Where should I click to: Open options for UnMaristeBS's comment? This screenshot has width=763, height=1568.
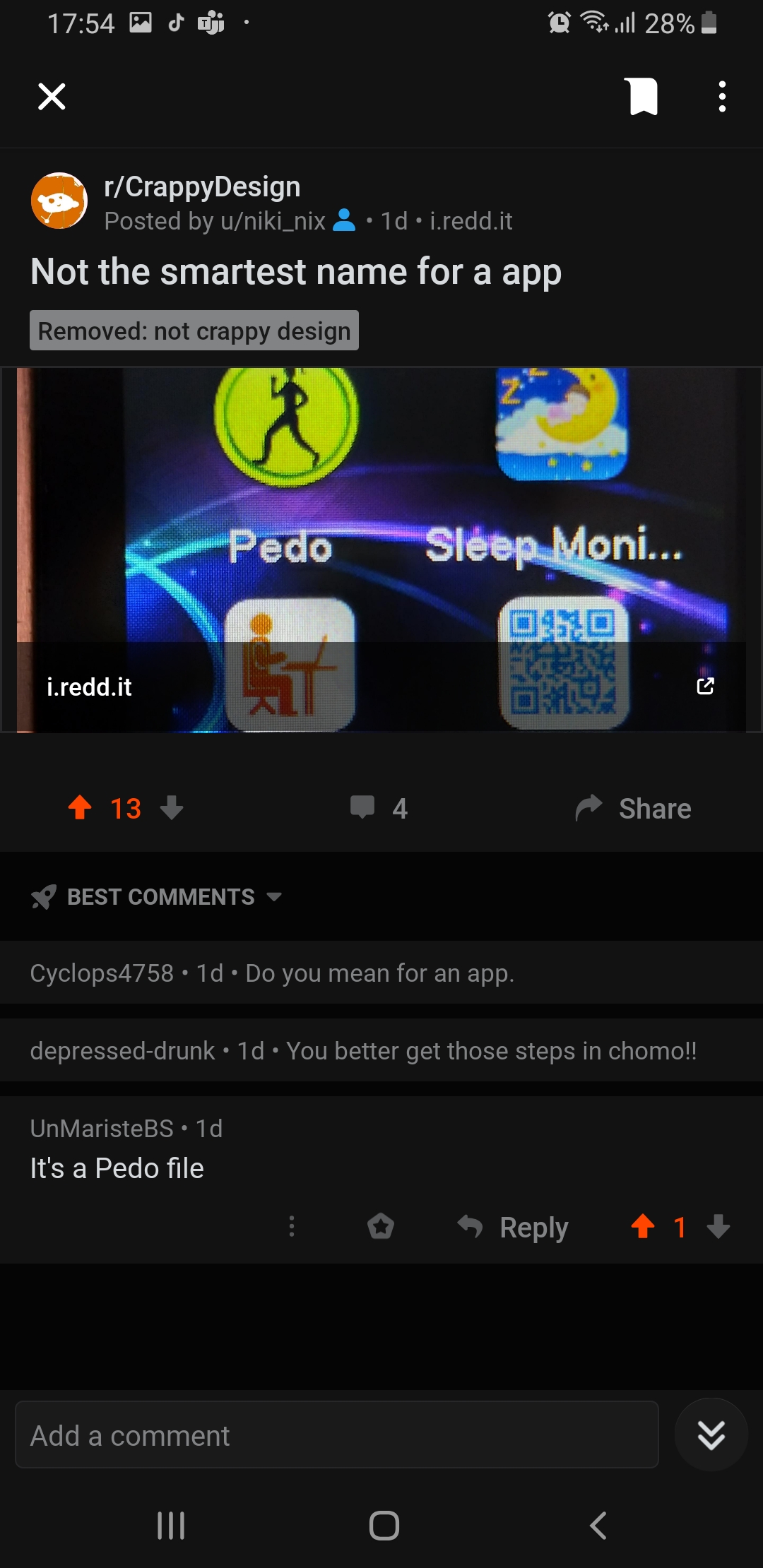pyautogui.click(x=292, y=1226)
